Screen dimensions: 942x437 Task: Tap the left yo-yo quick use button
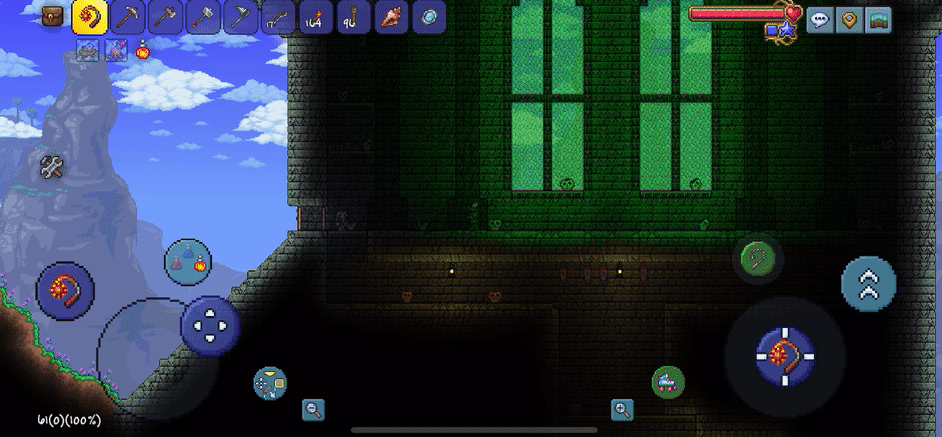coord(65,292)
